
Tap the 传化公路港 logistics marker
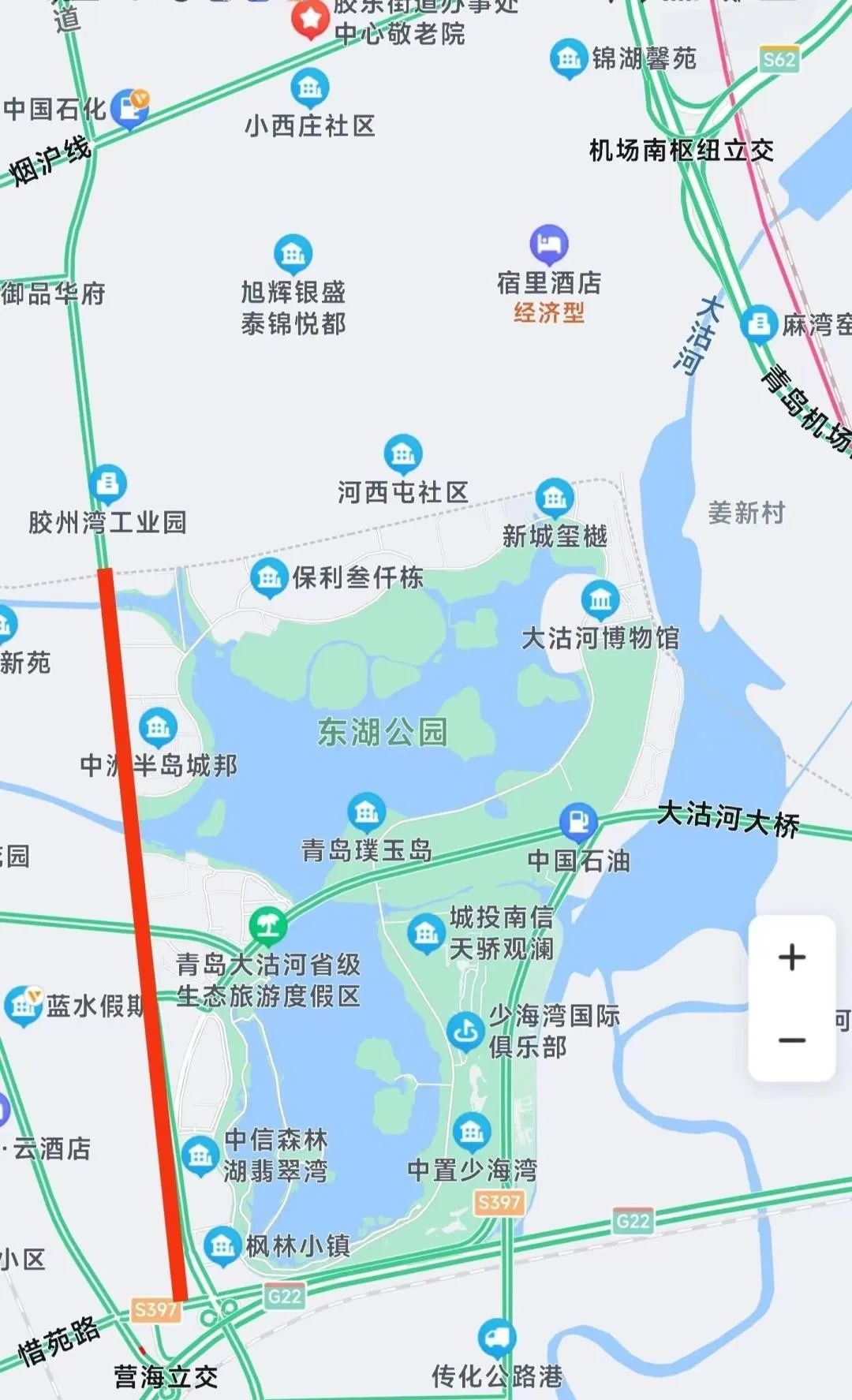tap(497, 1338)
